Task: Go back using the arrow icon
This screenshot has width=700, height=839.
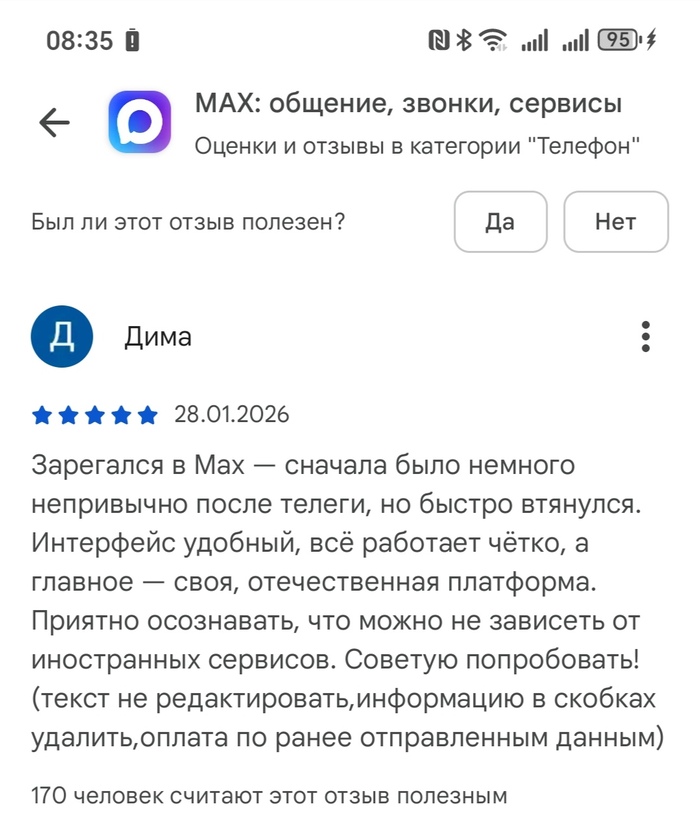Action: [54, 122]
